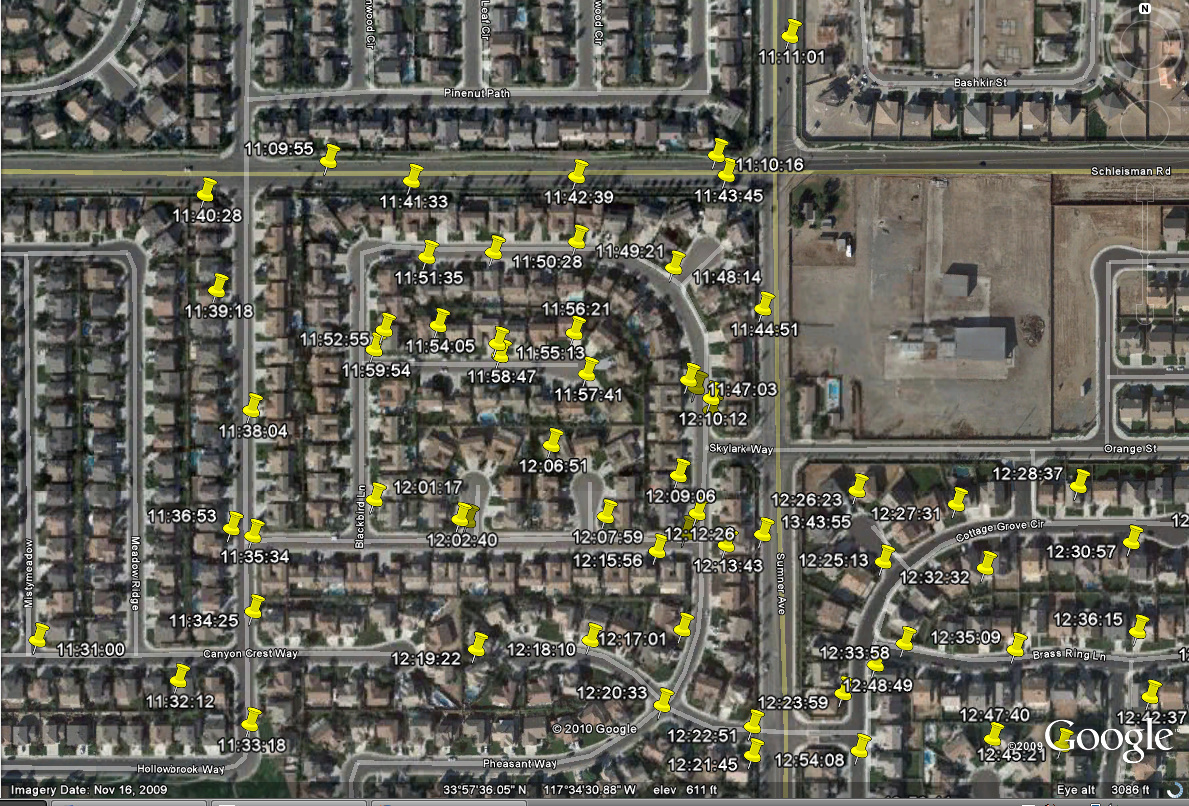Open the pin labeled 12:28:37
Viewport: 1189px width, 806px height.
pos(1080,482)
